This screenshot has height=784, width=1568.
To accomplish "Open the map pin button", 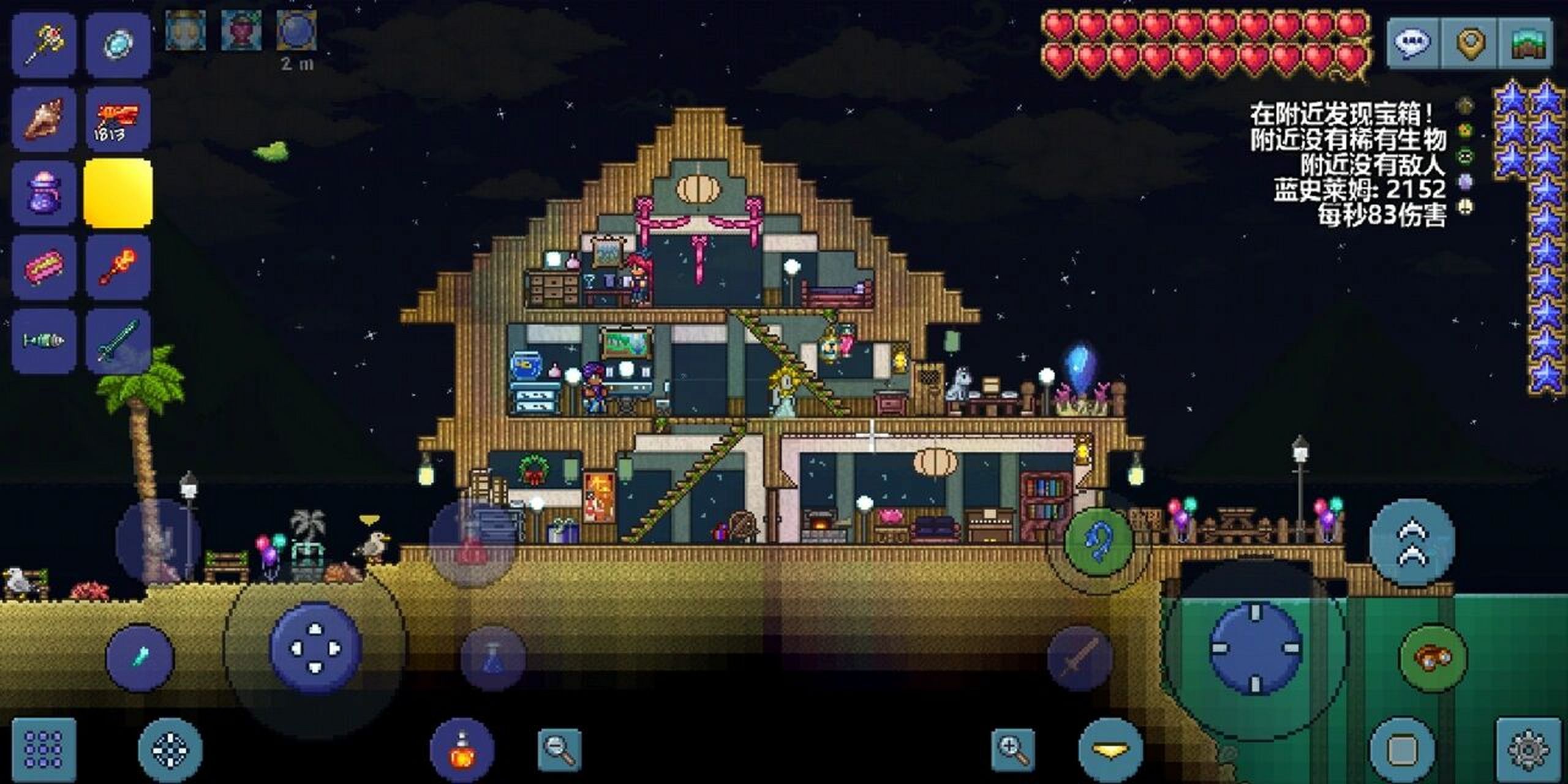I will 1470,43.
